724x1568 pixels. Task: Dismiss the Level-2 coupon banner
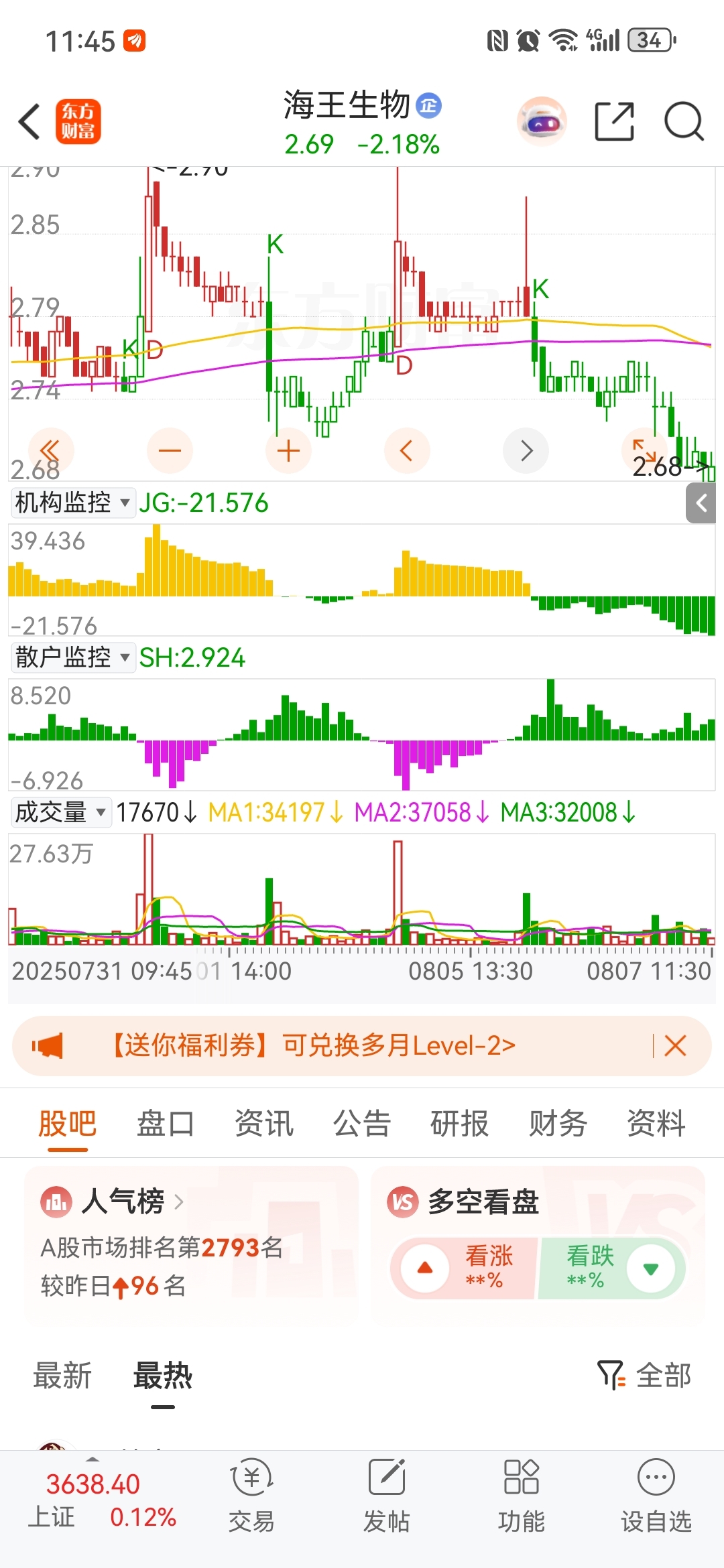pos(676,1045)
